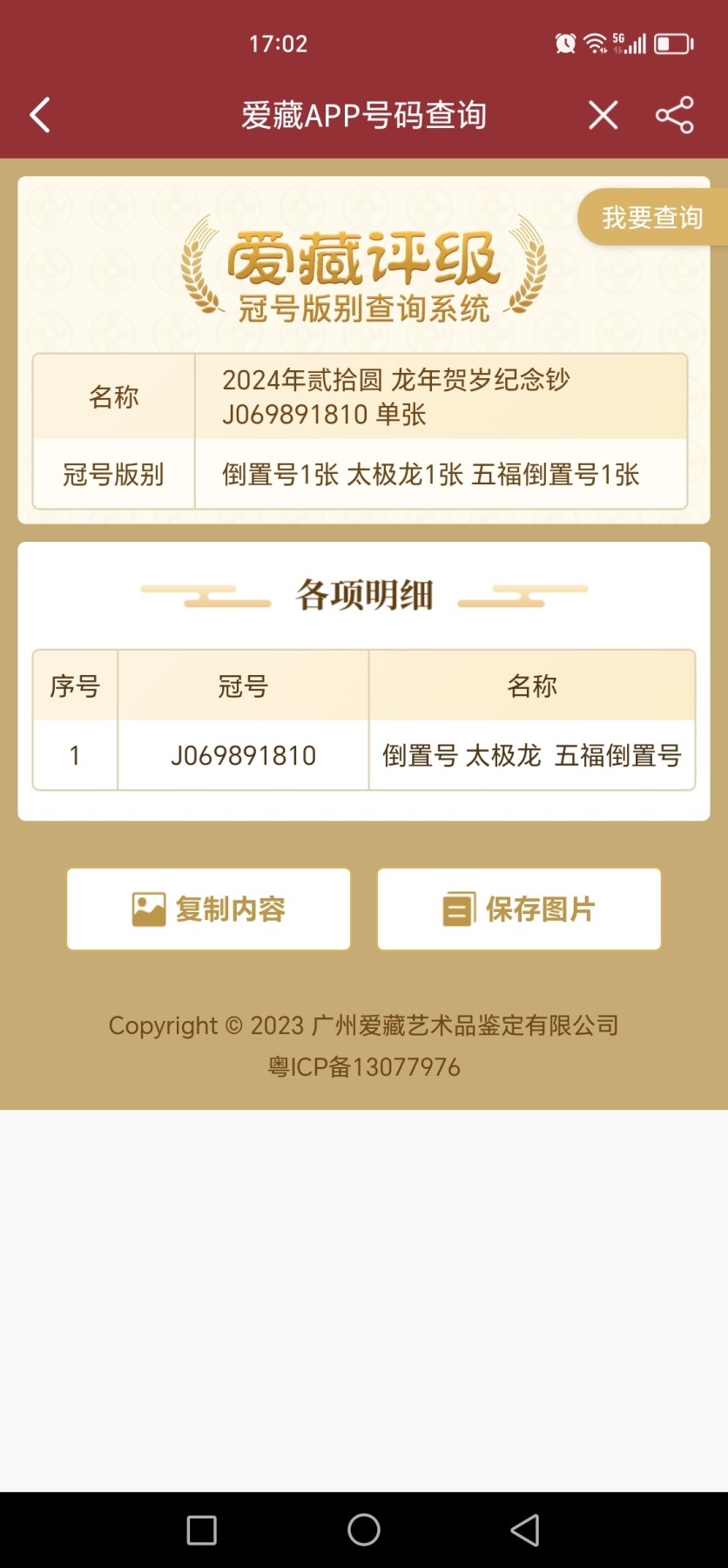
Task: Tap the 爱藏APP号码查询 title text
Action: [x=364, y=114]
